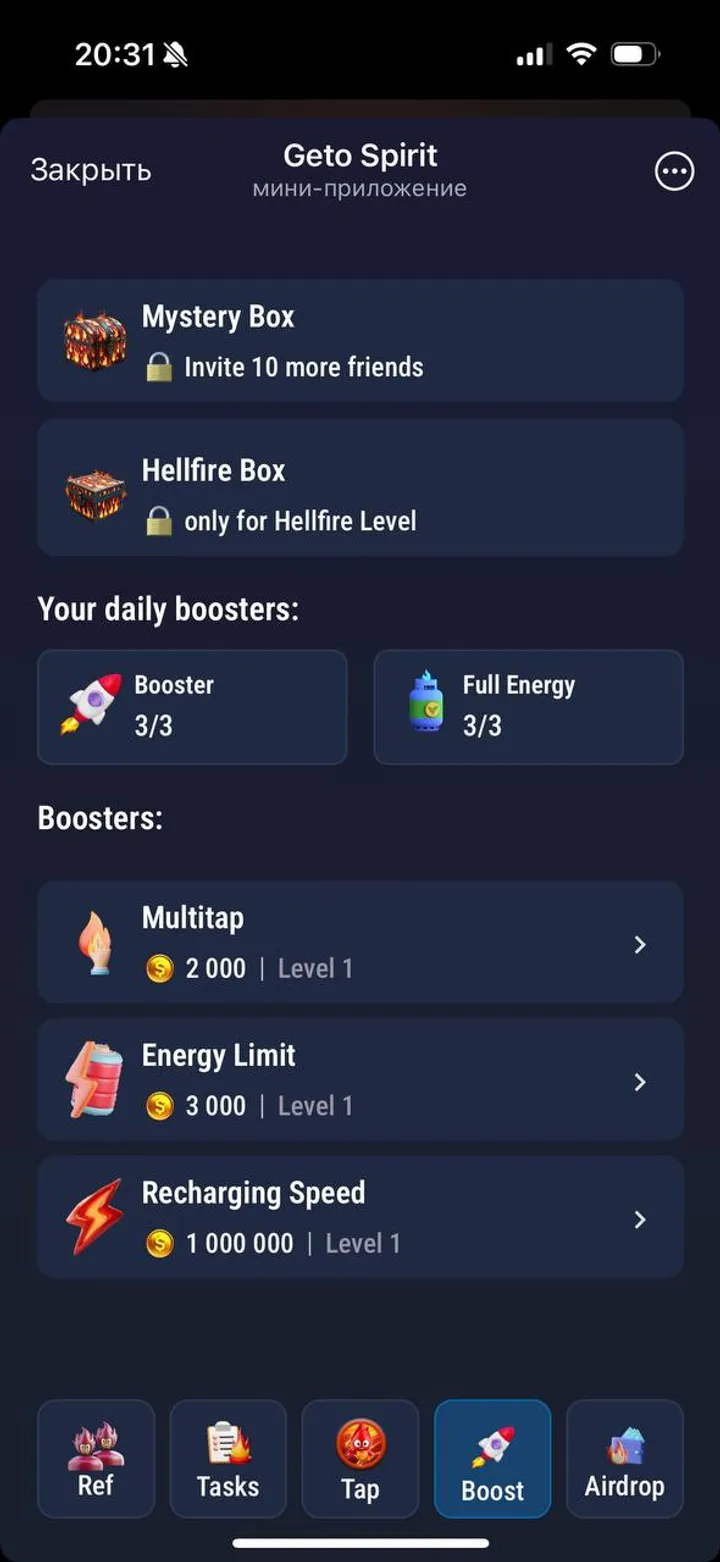Screen dimensions: 720x1562
Task: Open the Energy Limit upgrade
Action: (360, 1080)
